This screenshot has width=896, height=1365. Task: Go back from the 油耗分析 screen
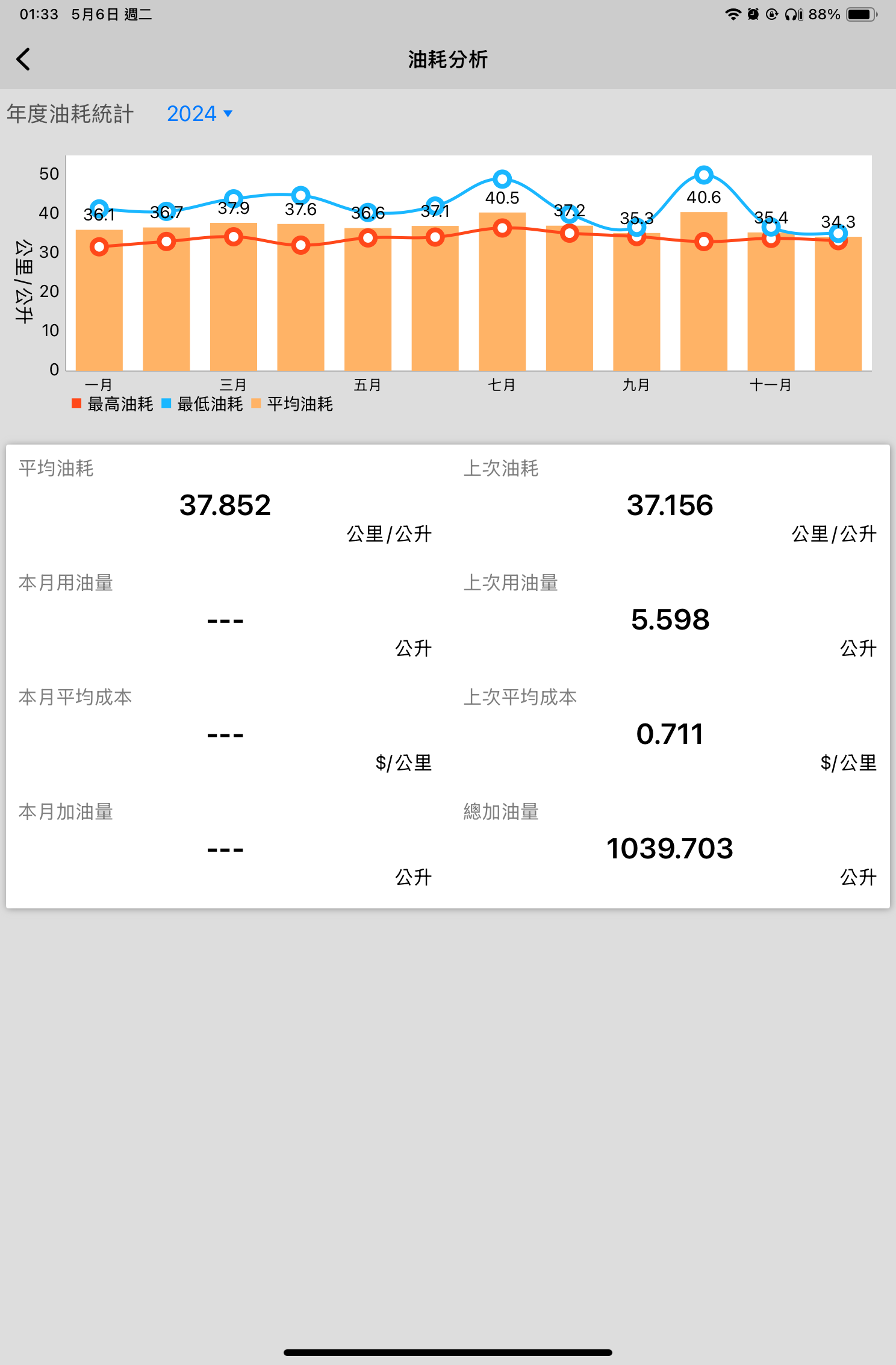tap(23, 59)
